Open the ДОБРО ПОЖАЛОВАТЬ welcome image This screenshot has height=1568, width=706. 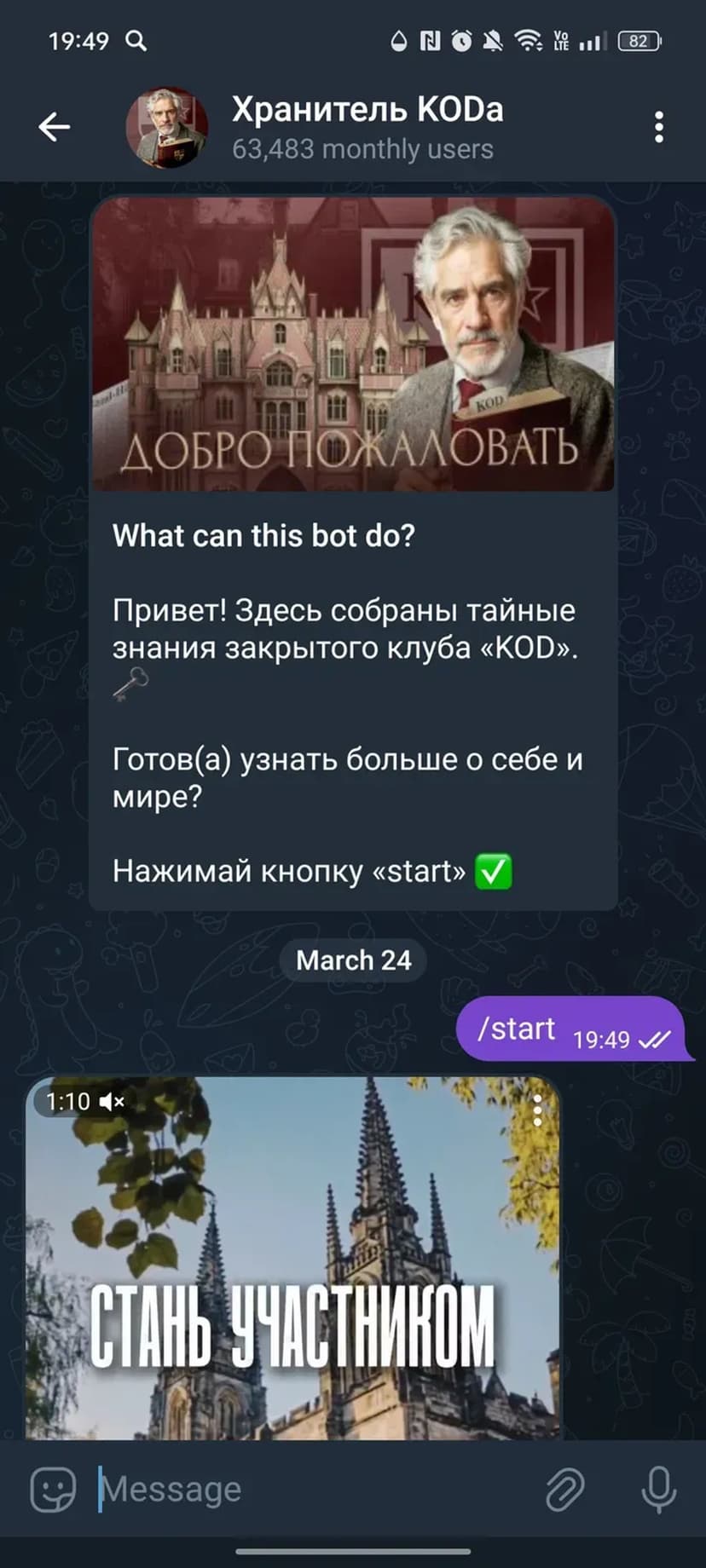coord(353,343)
